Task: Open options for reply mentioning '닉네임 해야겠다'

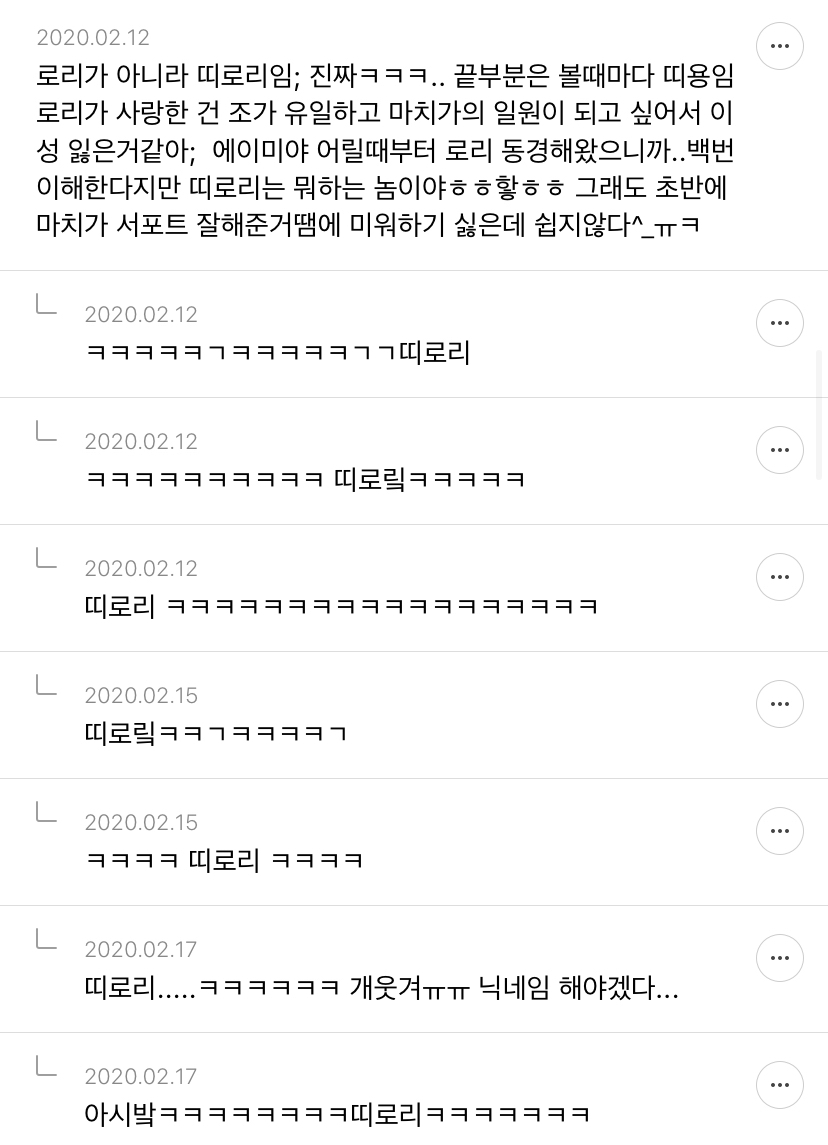Action: pos(780,958)
